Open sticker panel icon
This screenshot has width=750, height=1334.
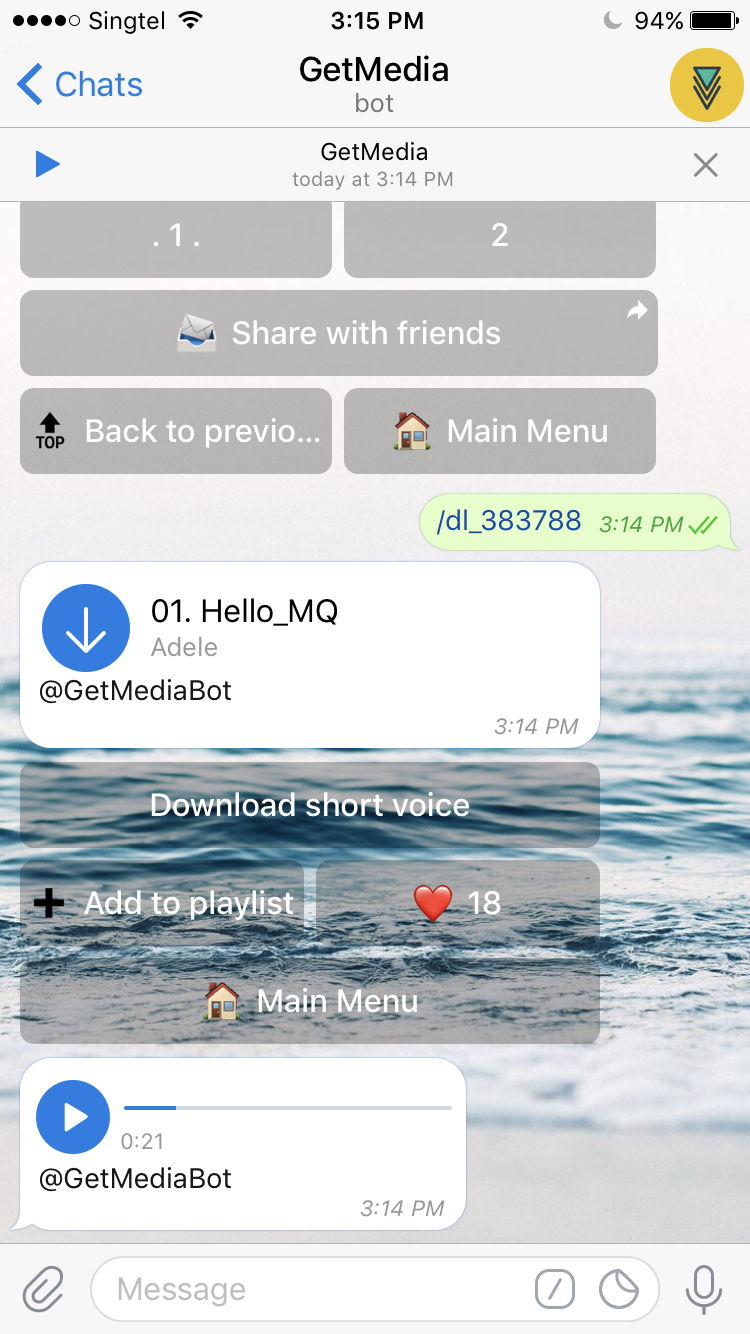[619, 1289]
